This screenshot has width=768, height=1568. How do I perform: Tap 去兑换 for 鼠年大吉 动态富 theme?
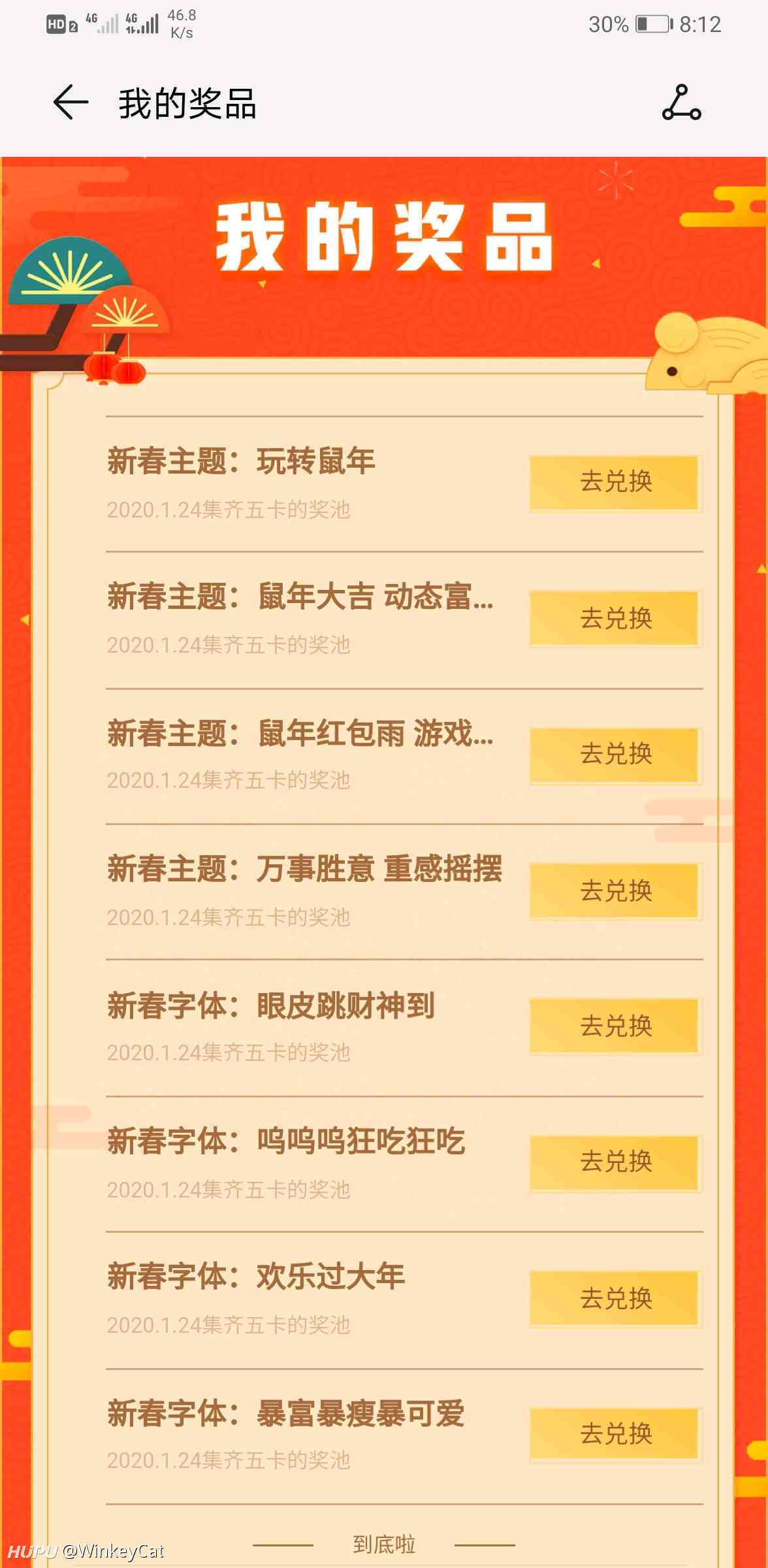[x=615, y=619]
